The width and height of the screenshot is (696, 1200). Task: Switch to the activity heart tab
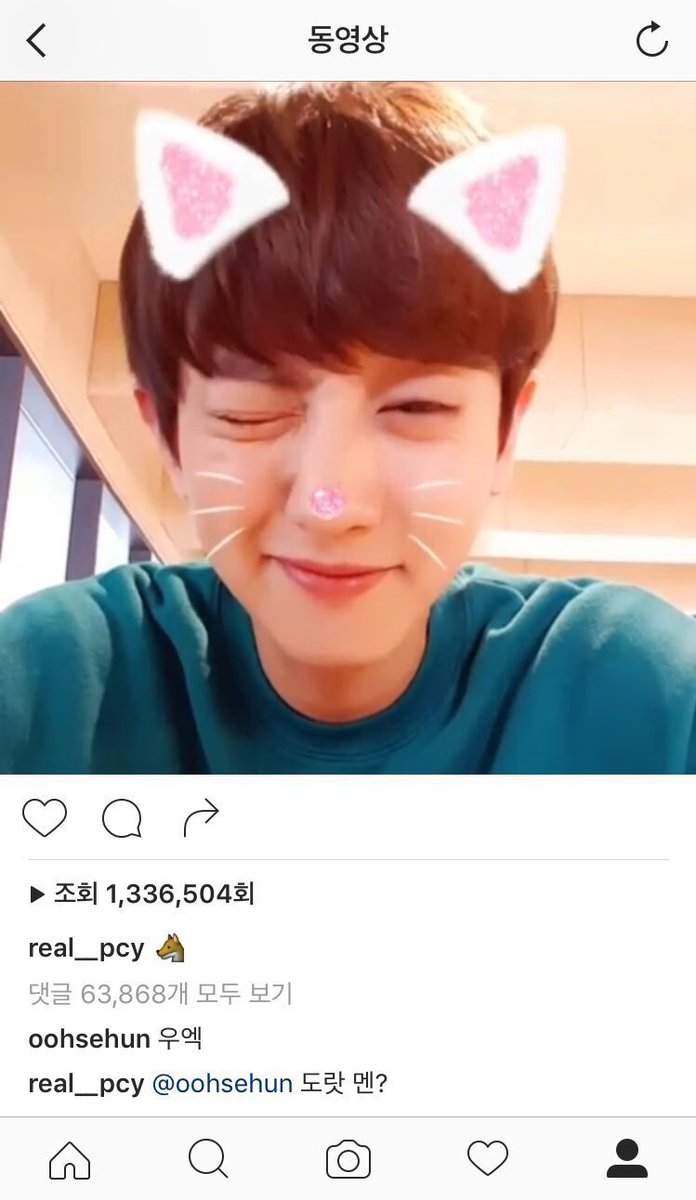(488, 1160)
